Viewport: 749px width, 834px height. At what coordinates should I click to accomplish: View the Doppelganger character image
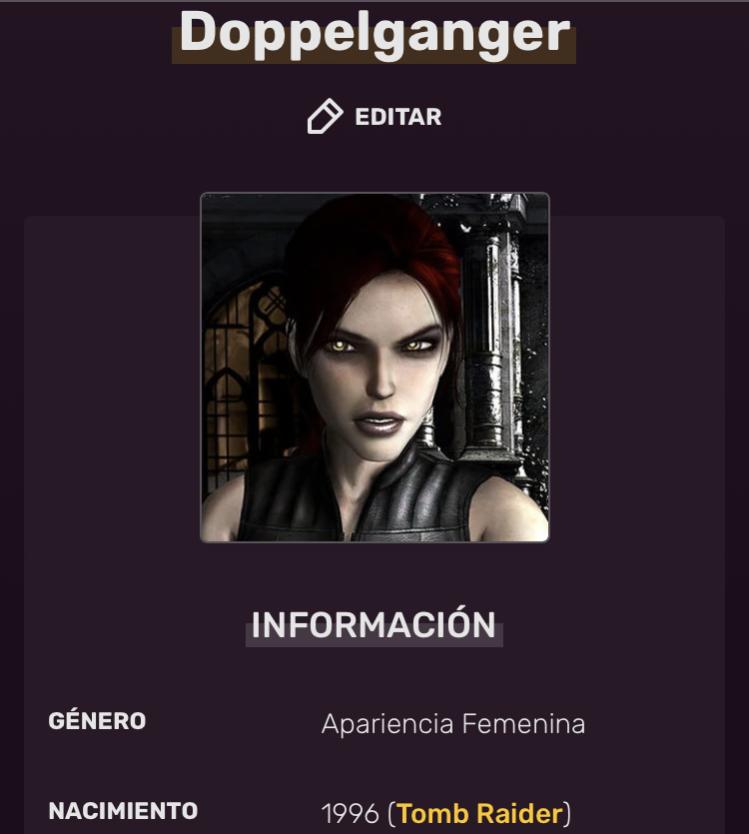[375, 367]
